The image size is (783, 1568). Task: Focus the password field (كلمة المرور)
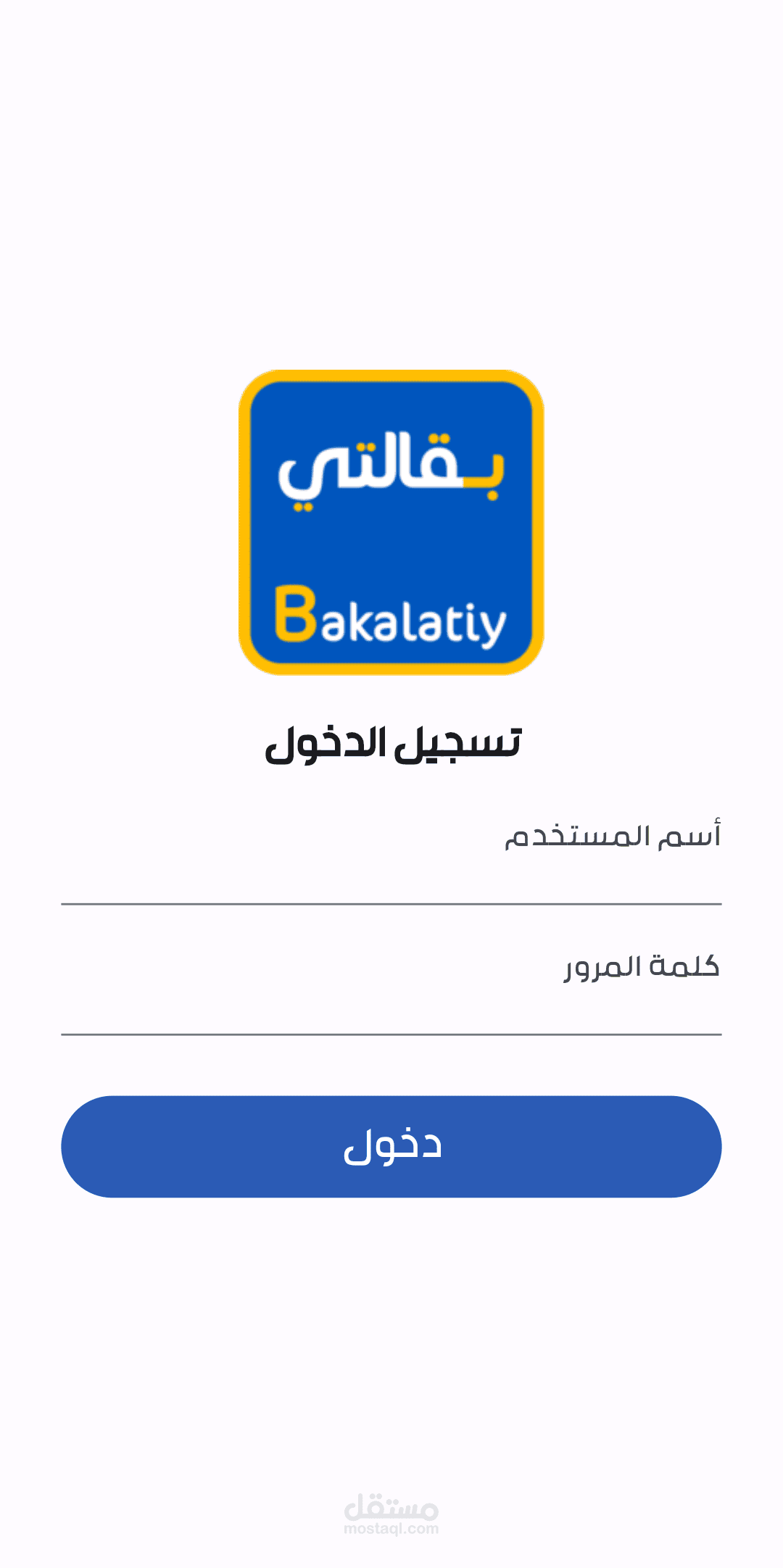[x=391, y=990]
